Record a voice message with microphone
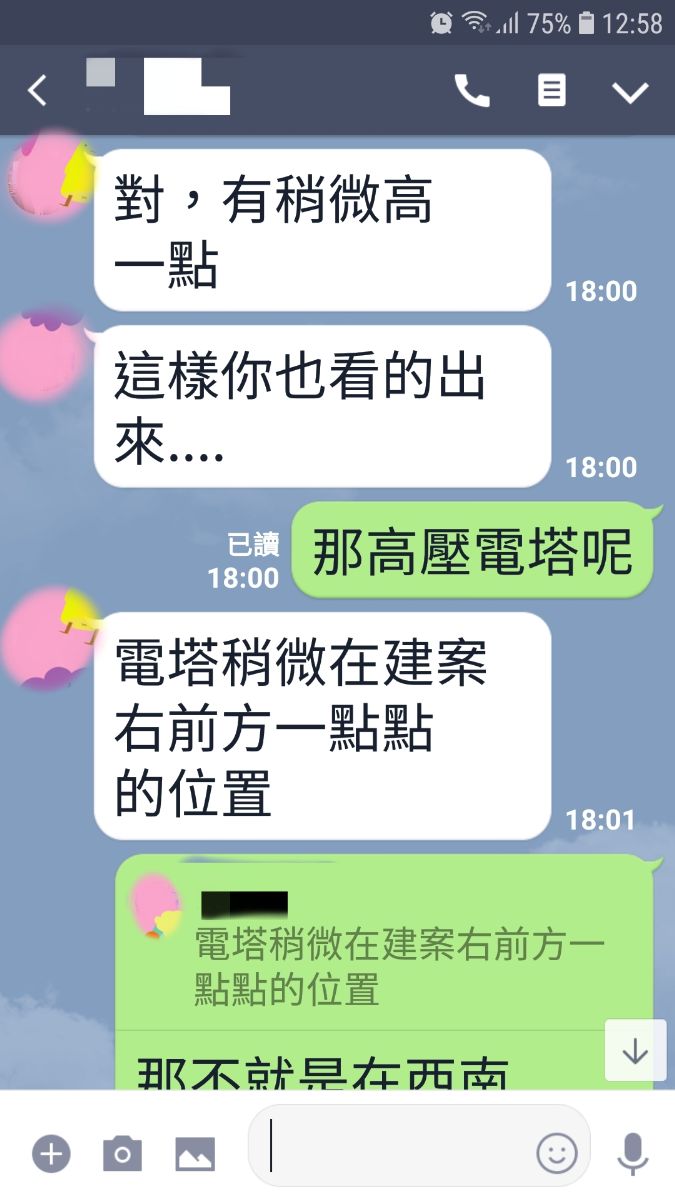Image resolution: width=675 pixels, height=1200 pixels. (x=632, y=1154)
